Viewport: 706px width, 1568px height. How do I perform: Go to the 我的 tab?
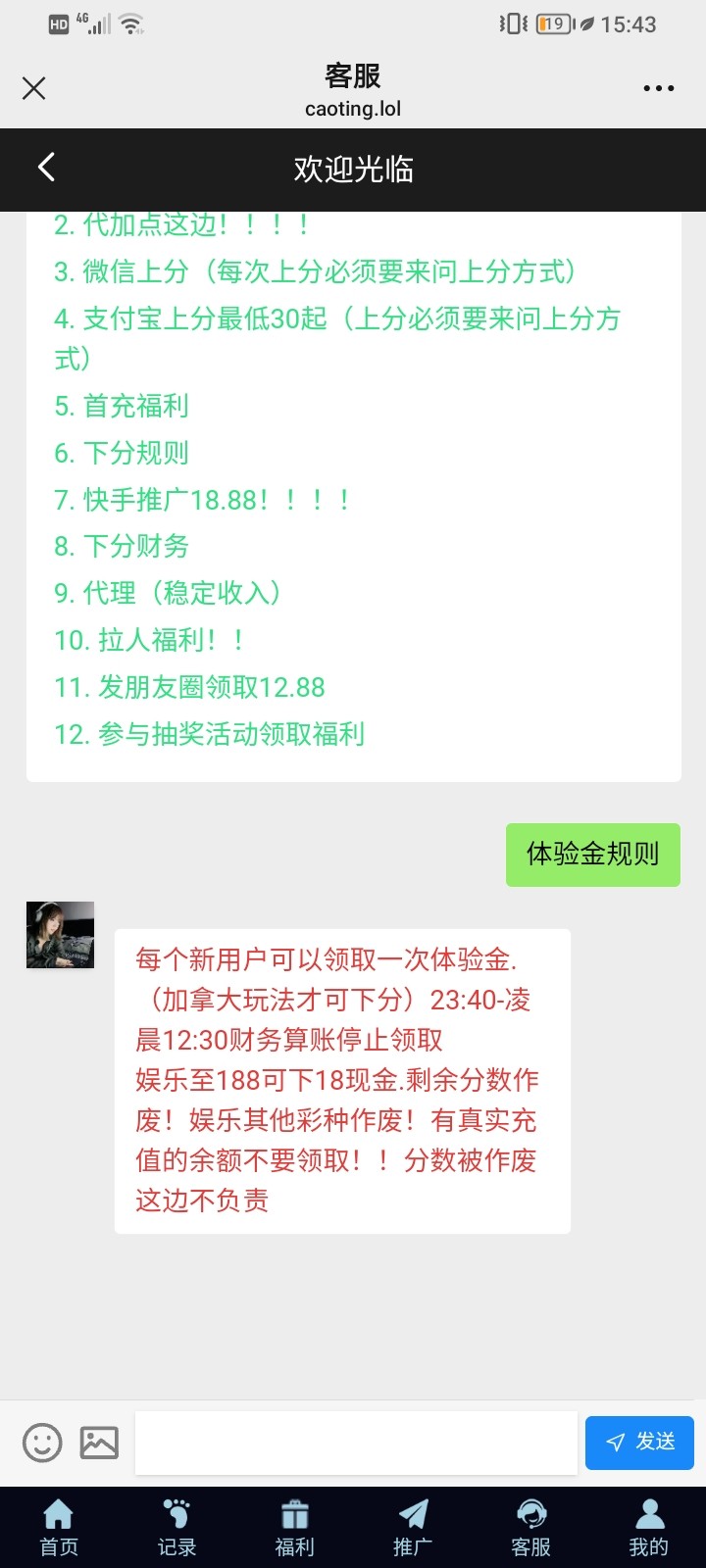(648, 1527)
